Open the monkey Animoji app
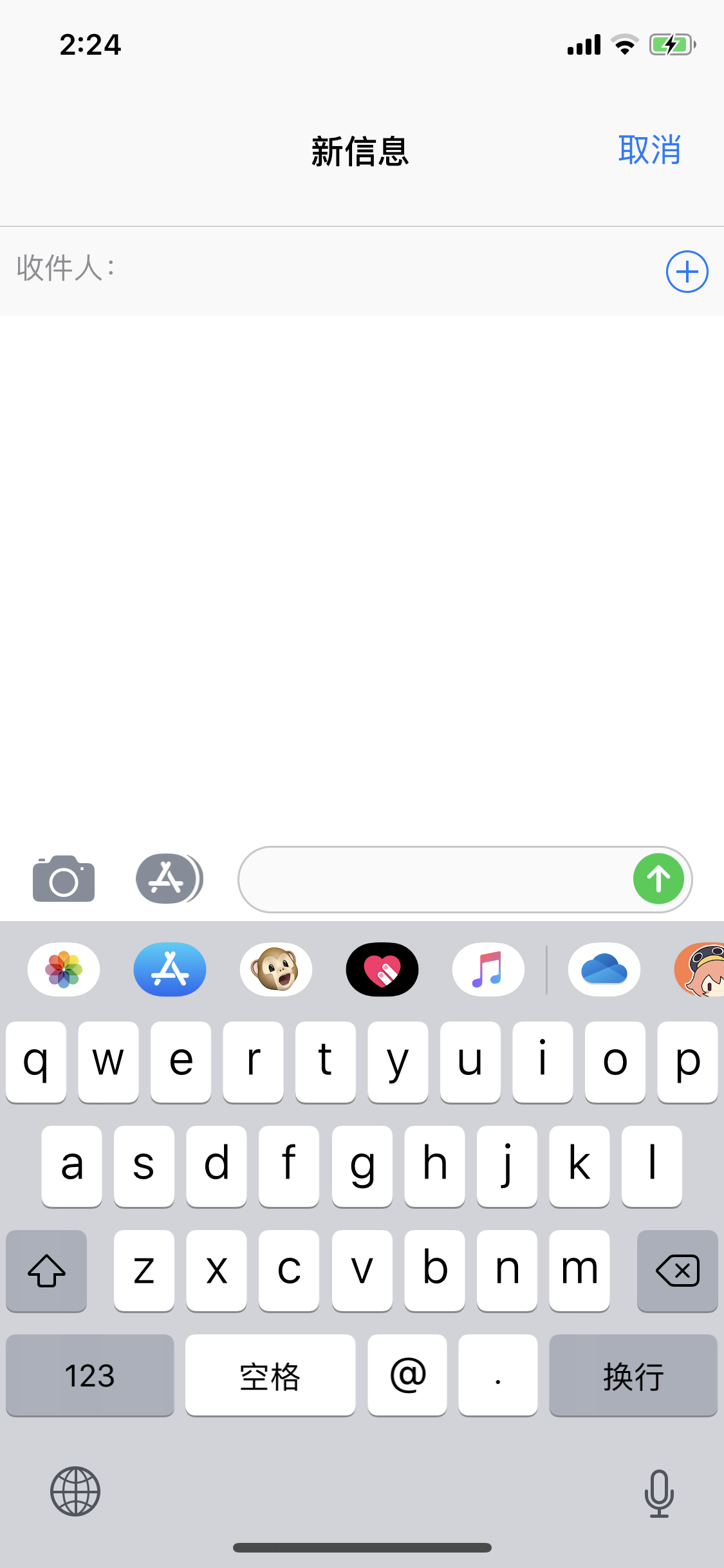The image size is (724, 1568). [x=276, y=969]
